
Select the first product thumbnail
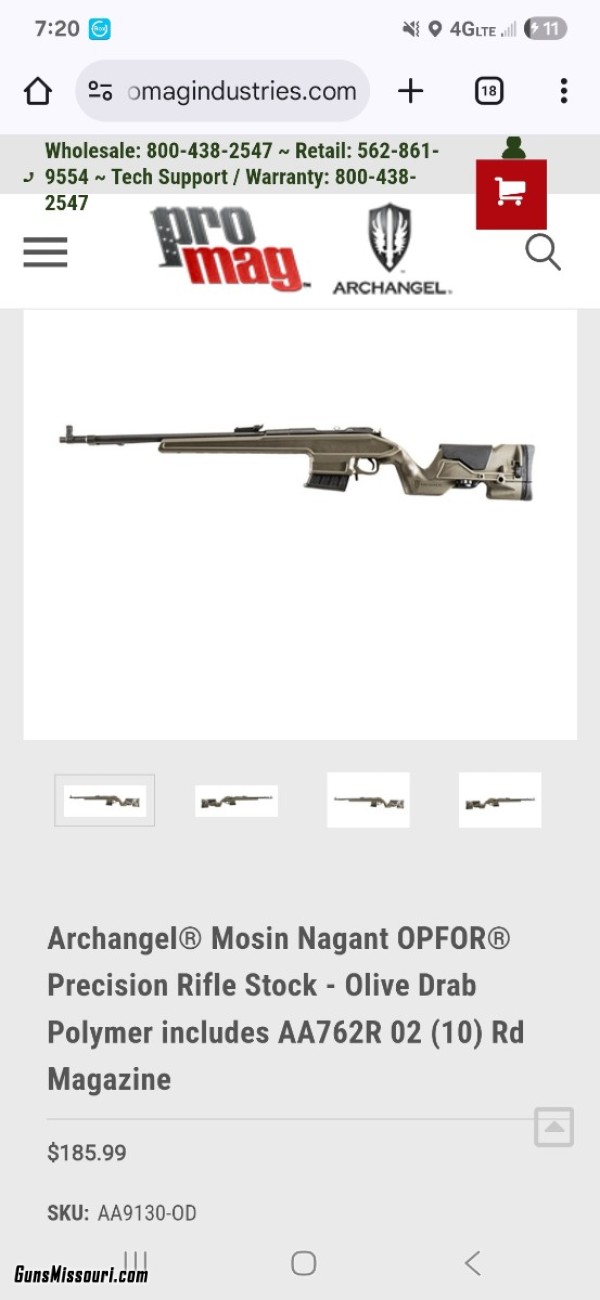(104, 800)
